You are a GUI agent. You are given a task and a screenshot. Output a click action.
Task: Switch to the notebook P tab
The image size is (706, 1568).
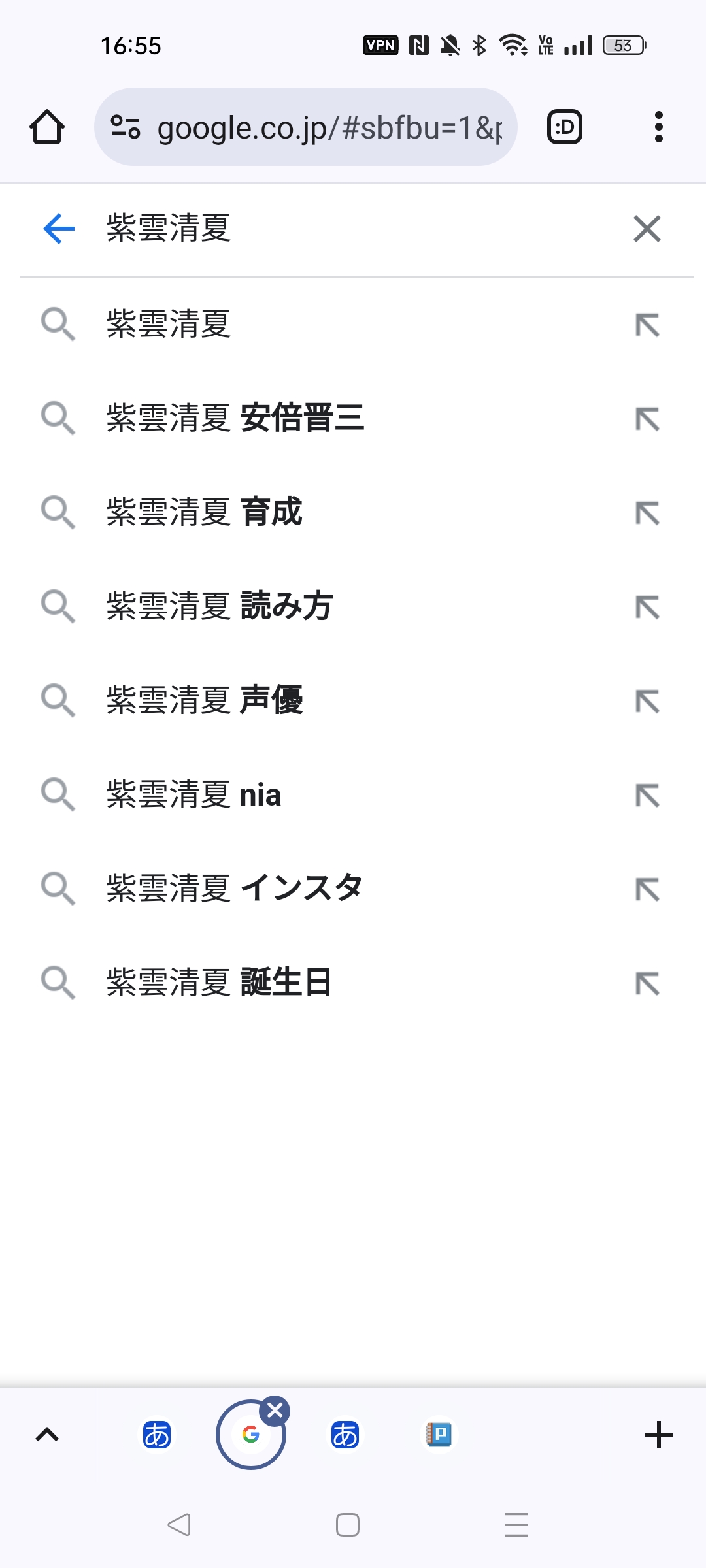click(439, 1435)
